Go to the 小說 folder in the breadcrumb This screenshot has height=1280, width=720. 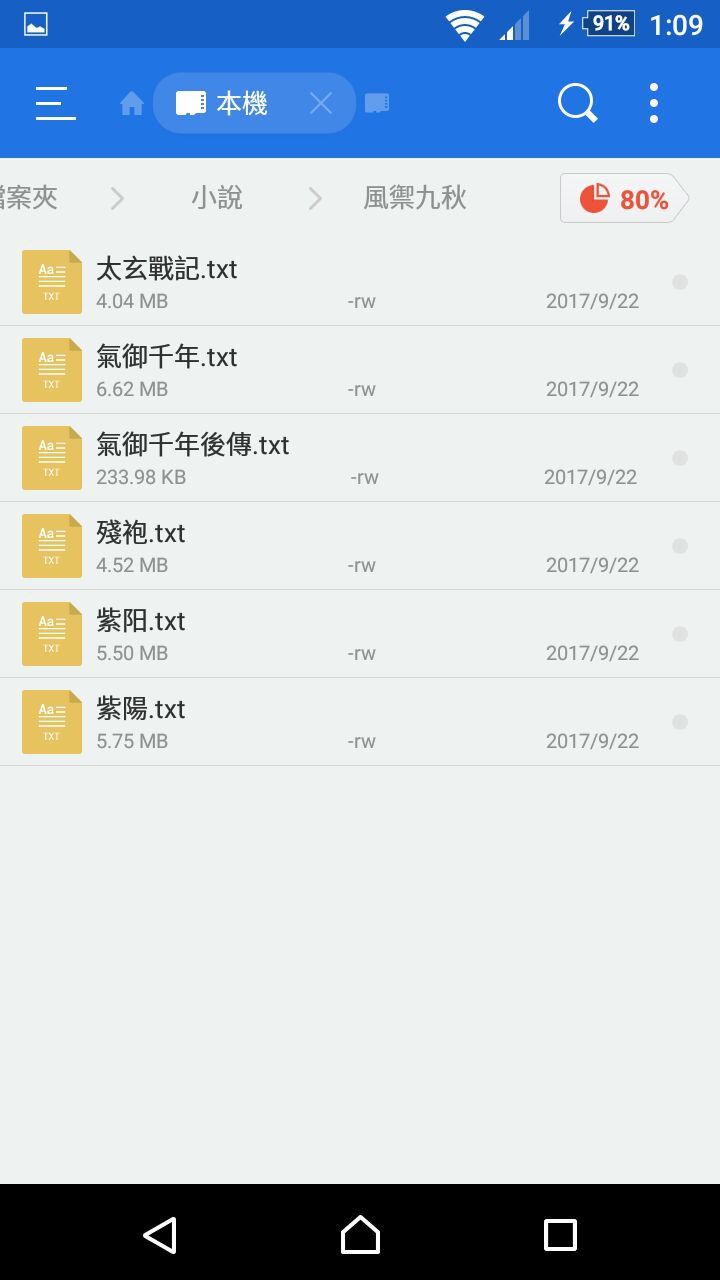(217, 198)
